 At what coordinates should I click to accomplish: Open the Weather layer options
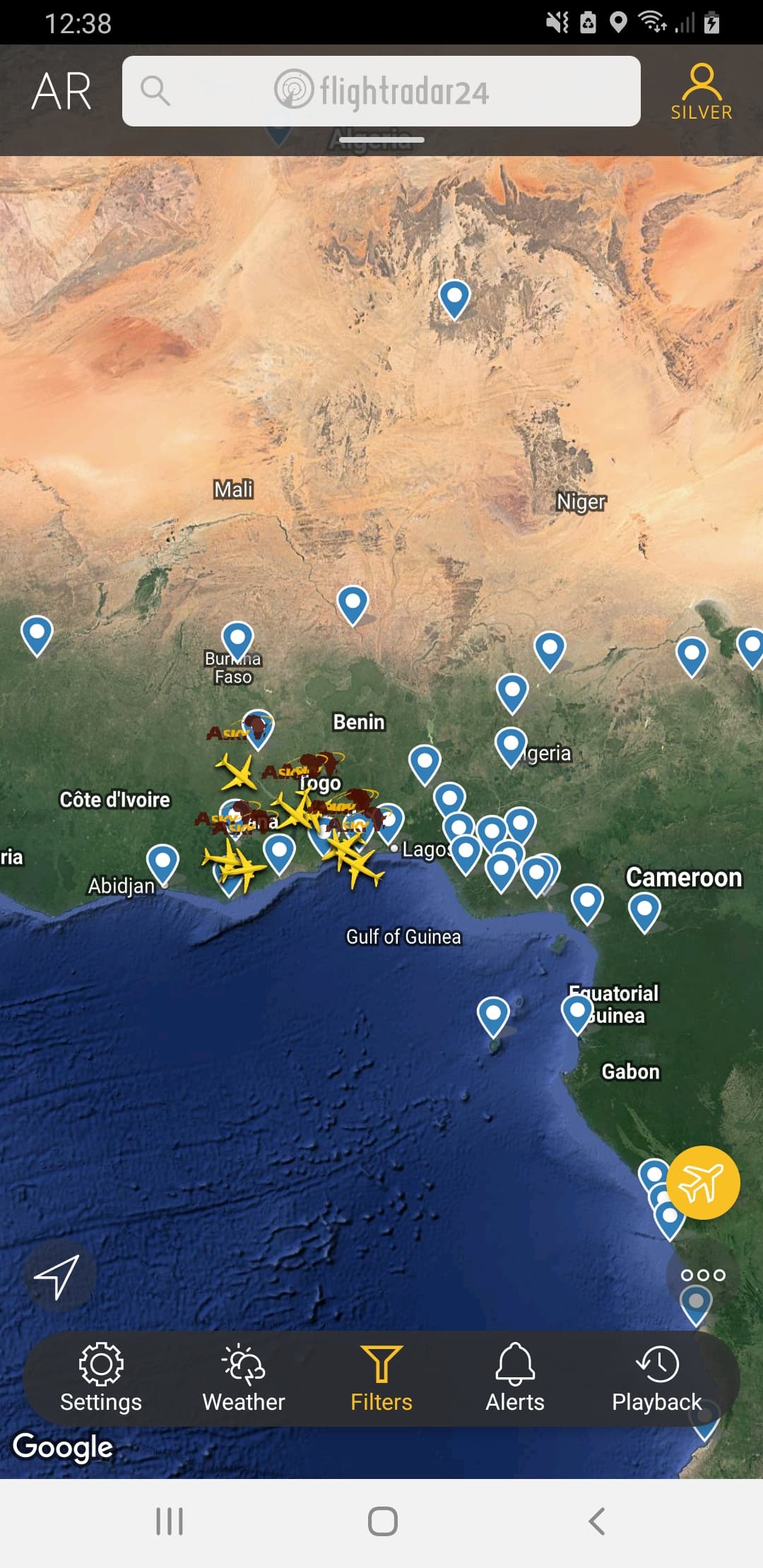(244, 1378)
